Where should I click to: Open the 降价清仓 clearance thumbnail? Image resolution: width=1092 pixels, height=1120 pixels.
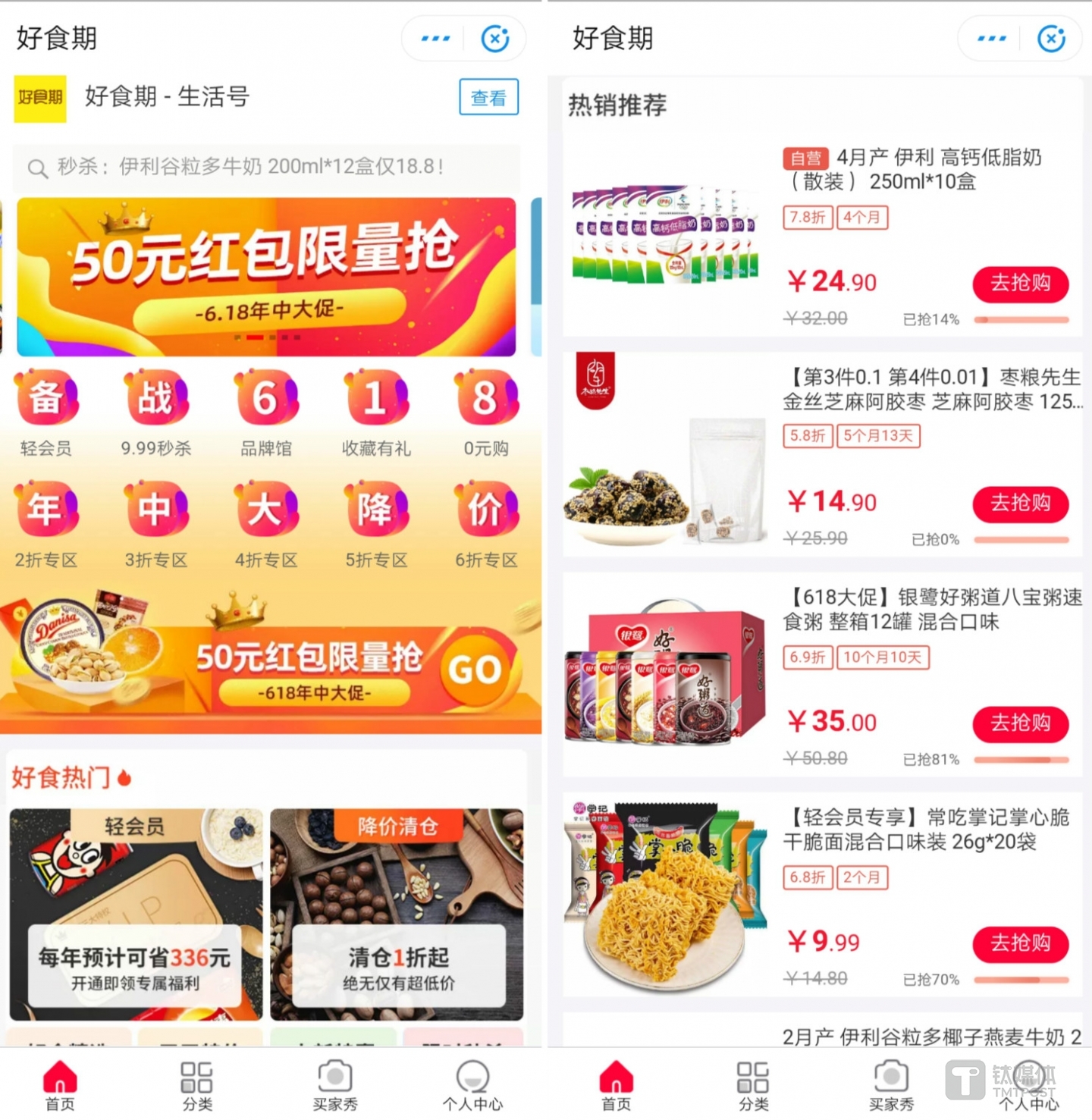pyautogui.click(x=396, y=915)
